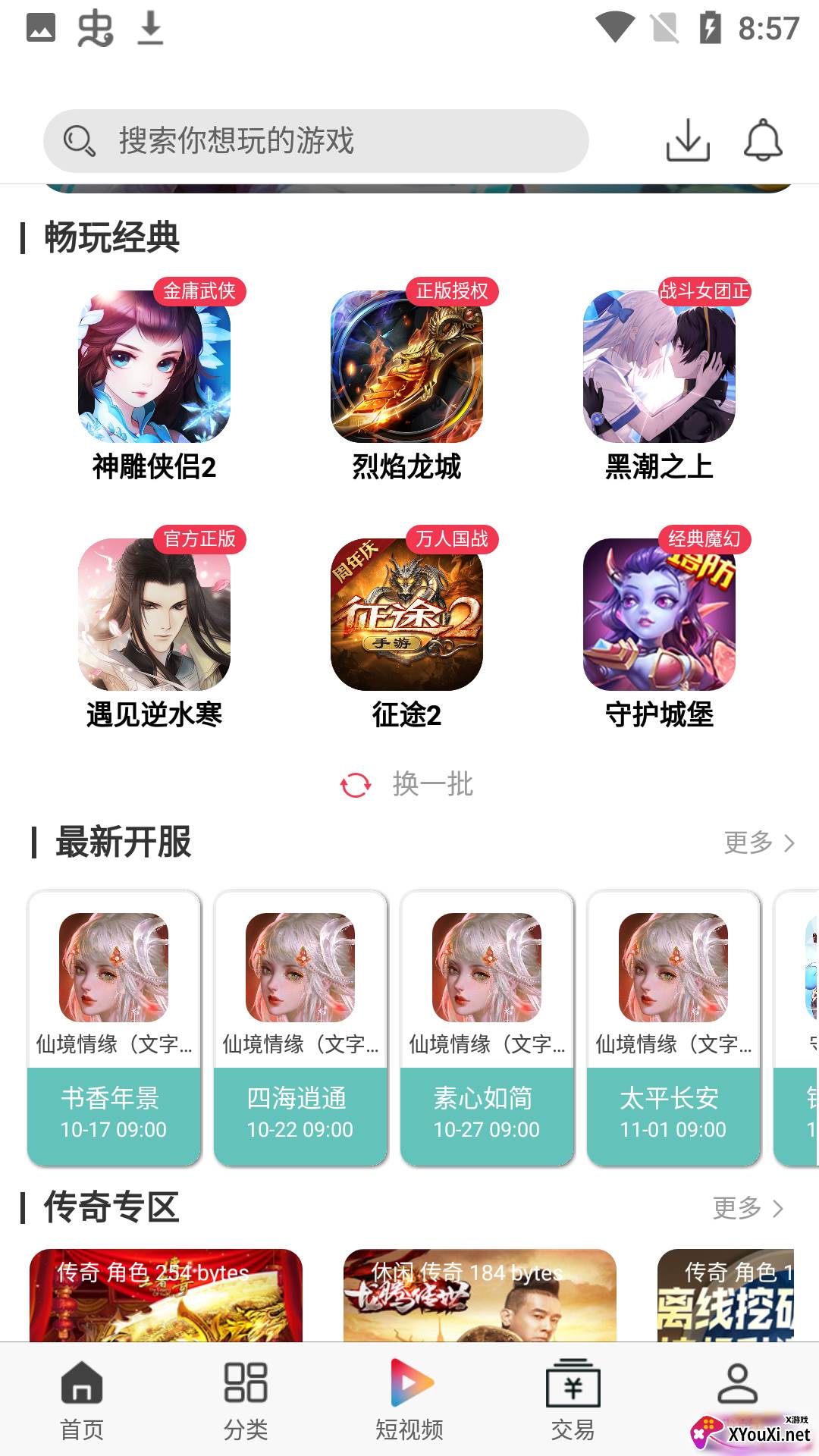819x1456 pixels.
Task: Tap the 换一批 refresh circular arrows
Action: pyautogui.click(x=355, y=785)
